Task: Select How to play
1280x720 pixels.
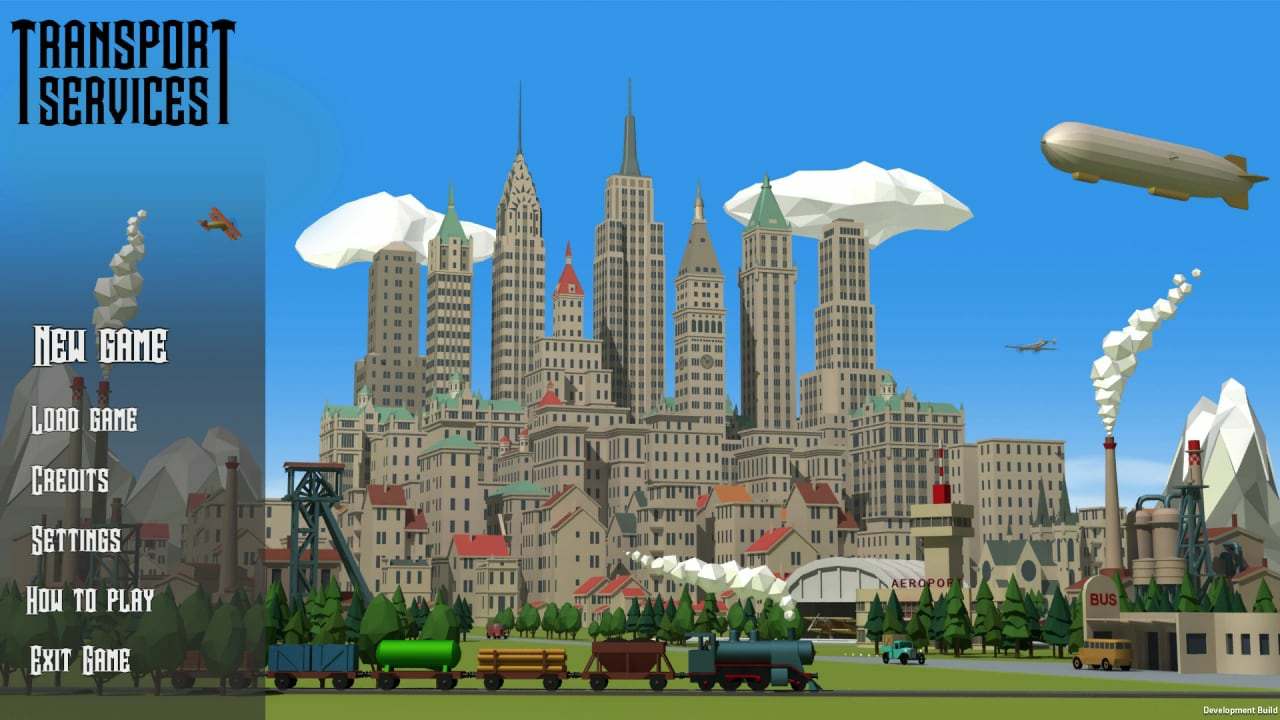Action: 90,600
